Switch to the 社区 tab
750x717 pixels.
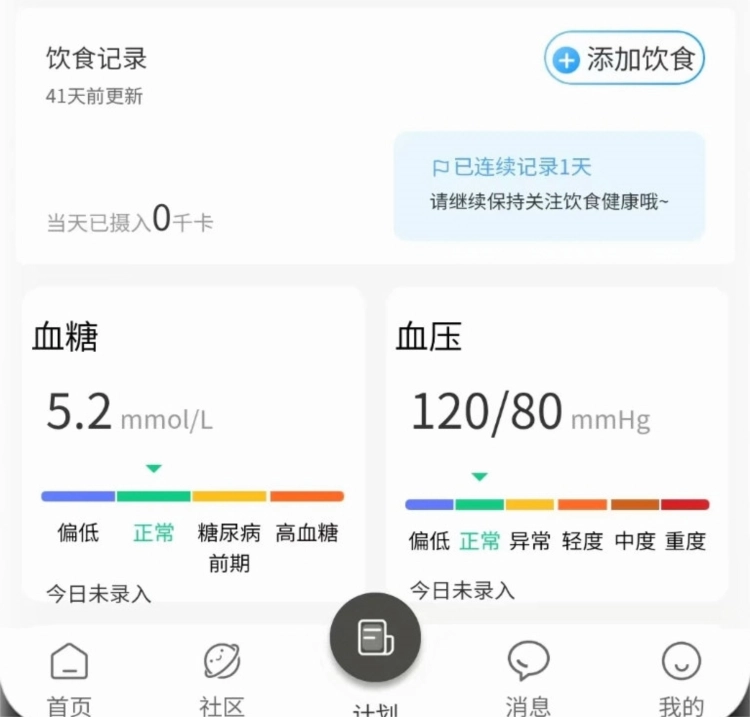pos(221,677)
